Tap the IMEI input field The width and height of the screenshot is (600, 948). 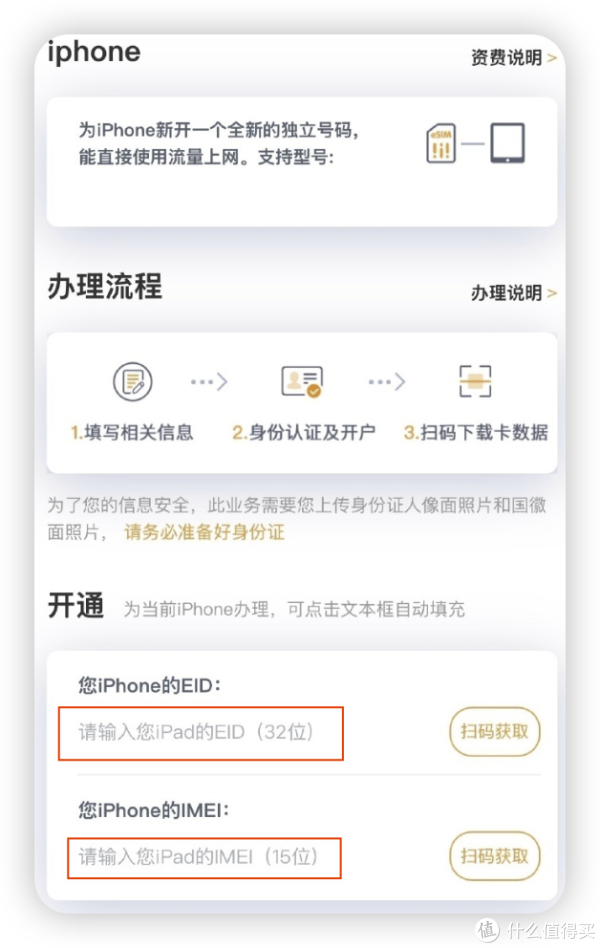[x=204, y=857]
